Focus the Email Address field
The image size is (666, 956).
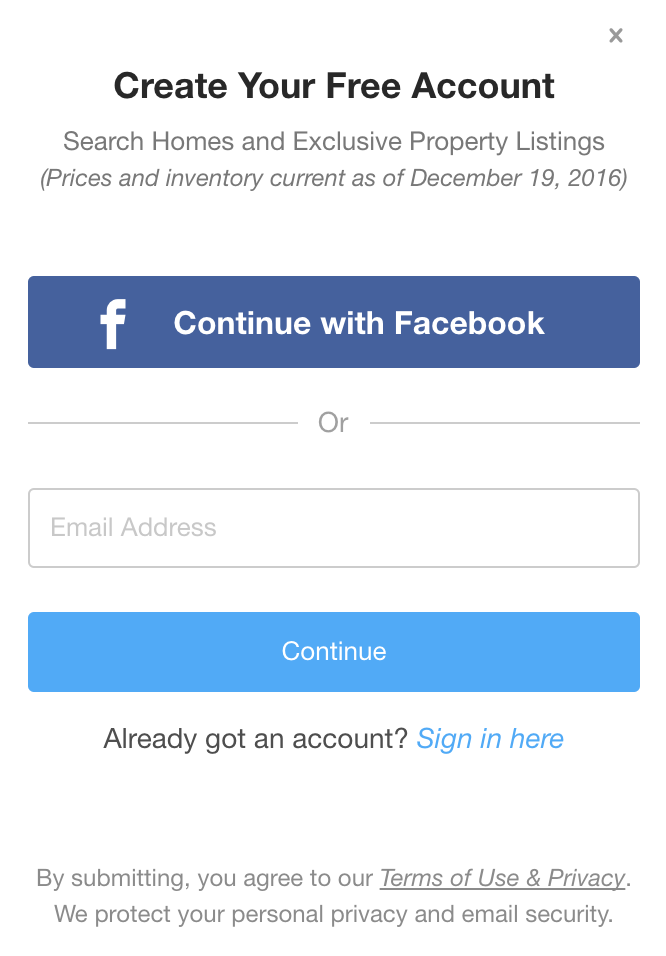(x=334, y=528)
